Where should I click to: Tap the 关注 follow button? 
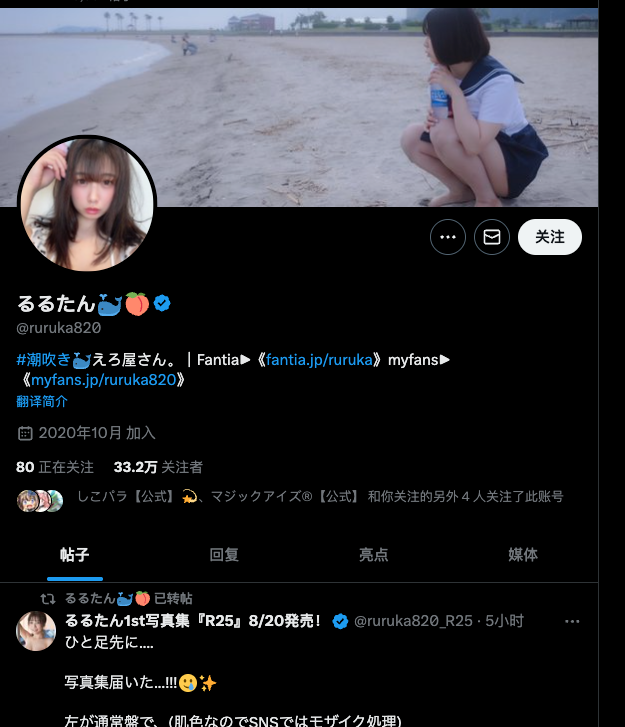coord(549,237)
